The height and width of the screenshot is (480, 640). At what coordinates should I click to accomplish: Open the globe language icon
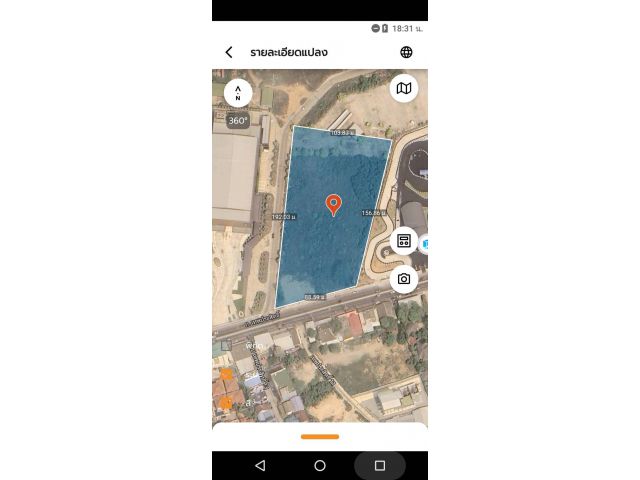pos(406,52)
